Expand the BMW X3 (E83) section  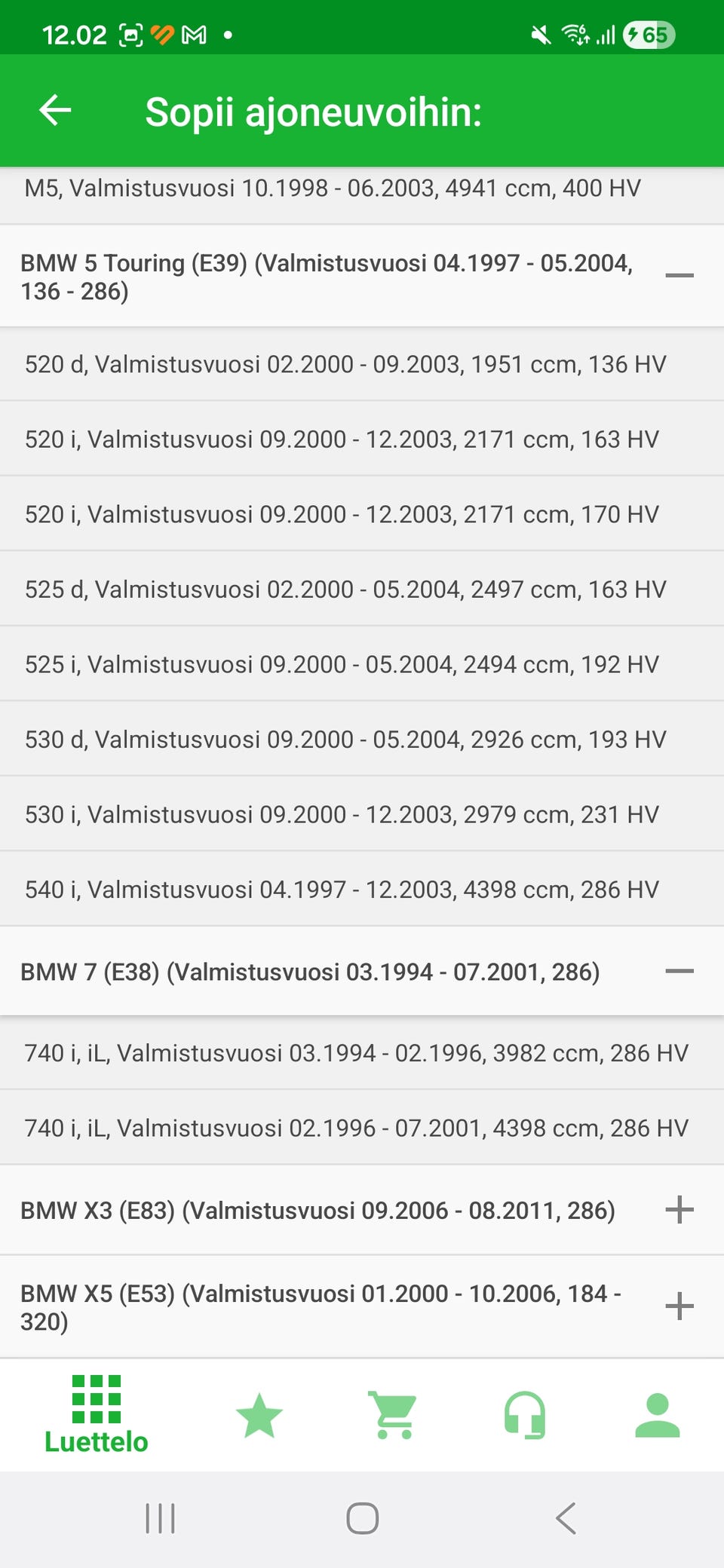point(679,1210)
